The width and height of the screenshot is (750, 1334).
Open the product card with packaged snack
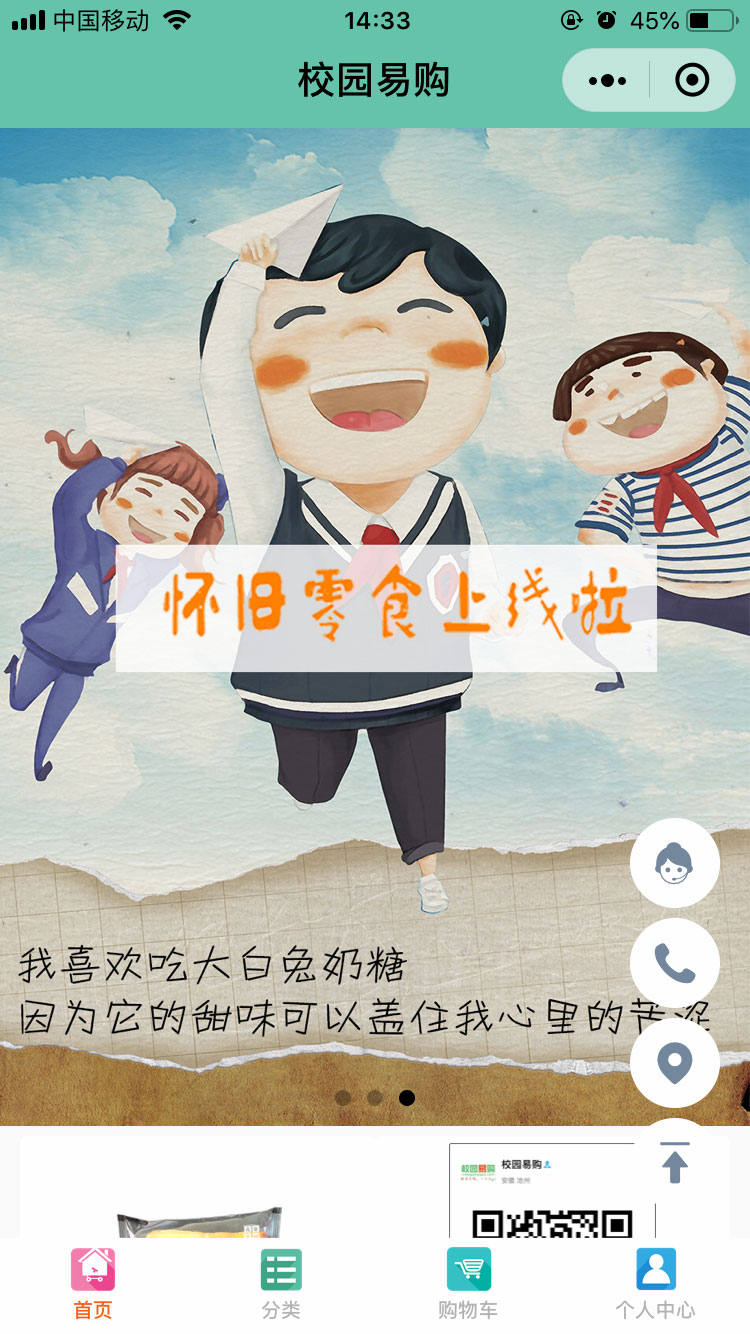[x=200, y=1200]
